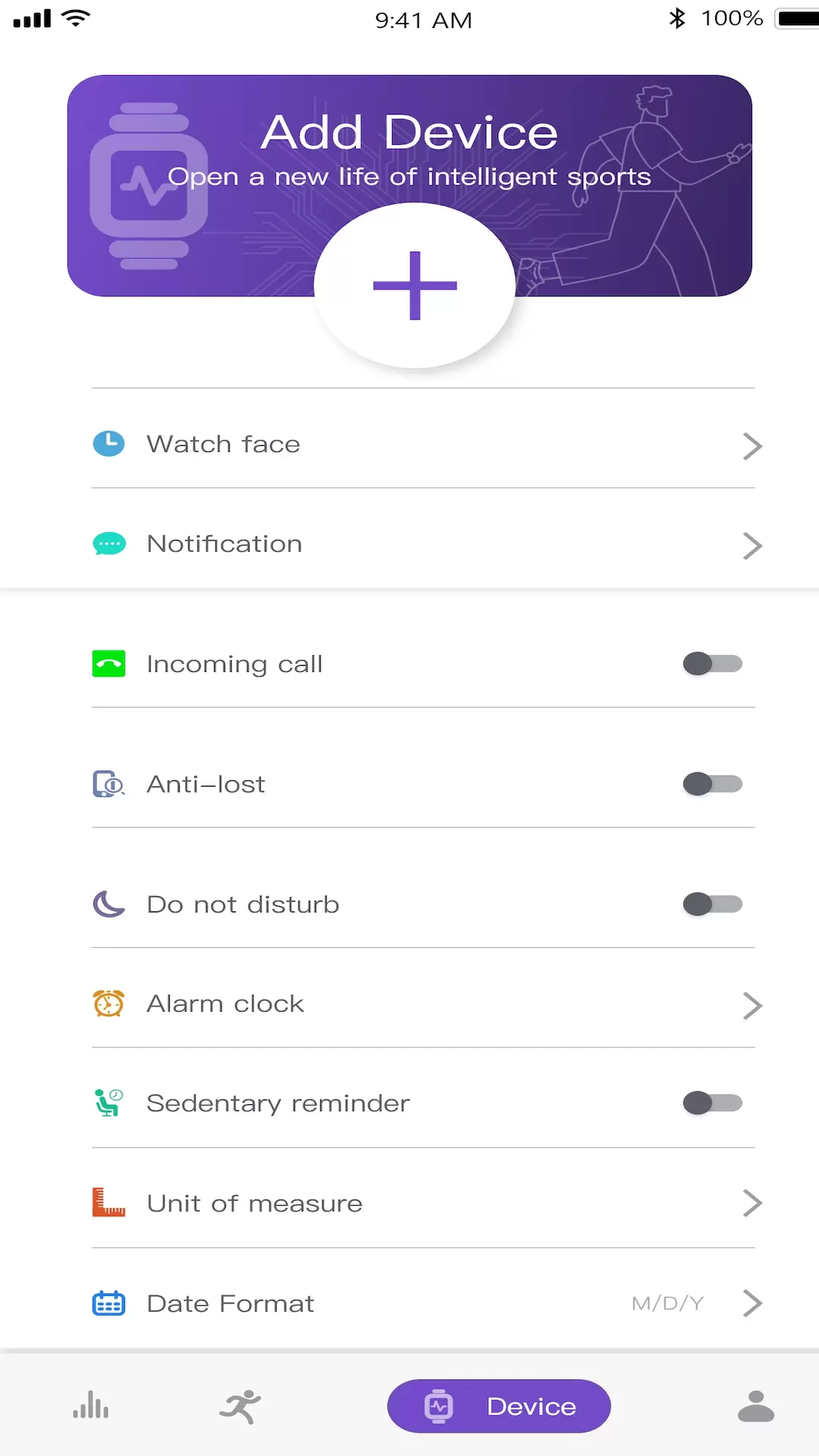Open the Notification row

tap(423, 544)
